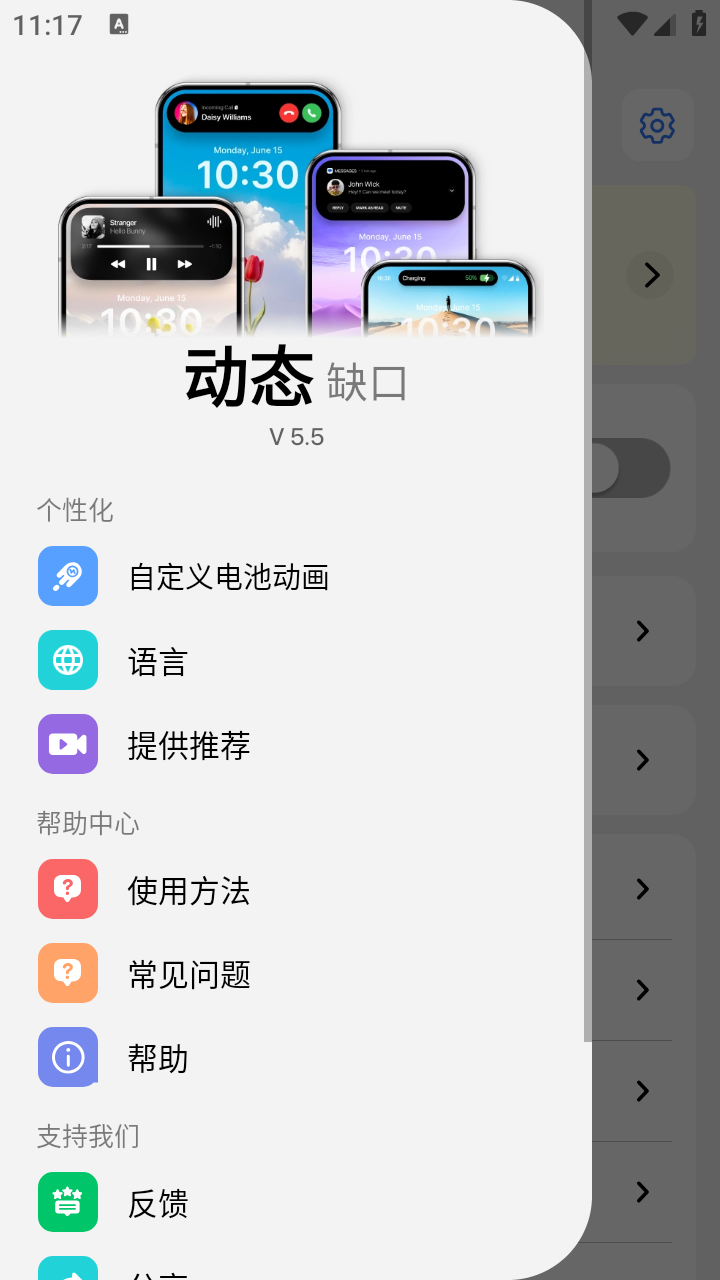This screenshot has height=1280, width=720.
Task: Expand the bottom-most row chevron
Action: (x=641, y=1192)
